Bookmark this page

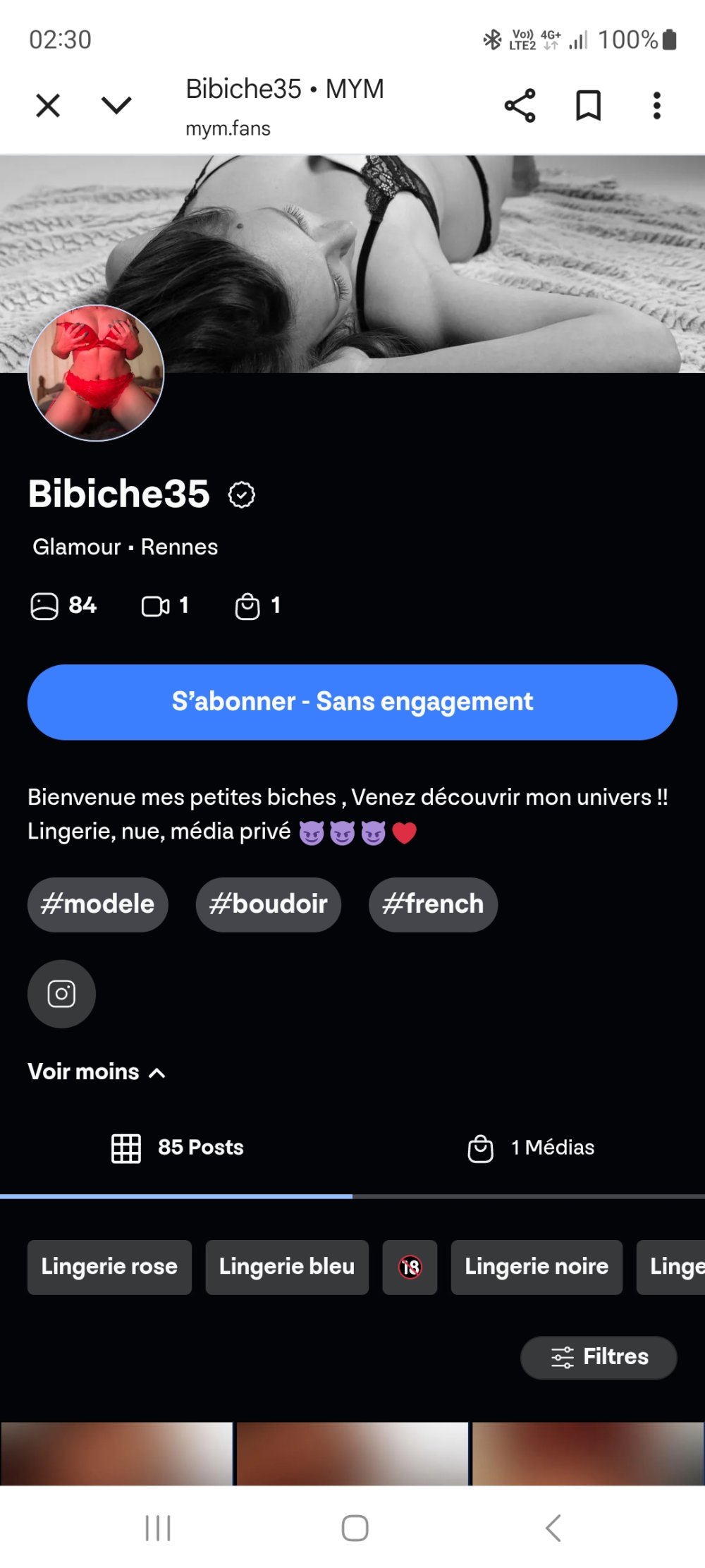pos(588,106)
